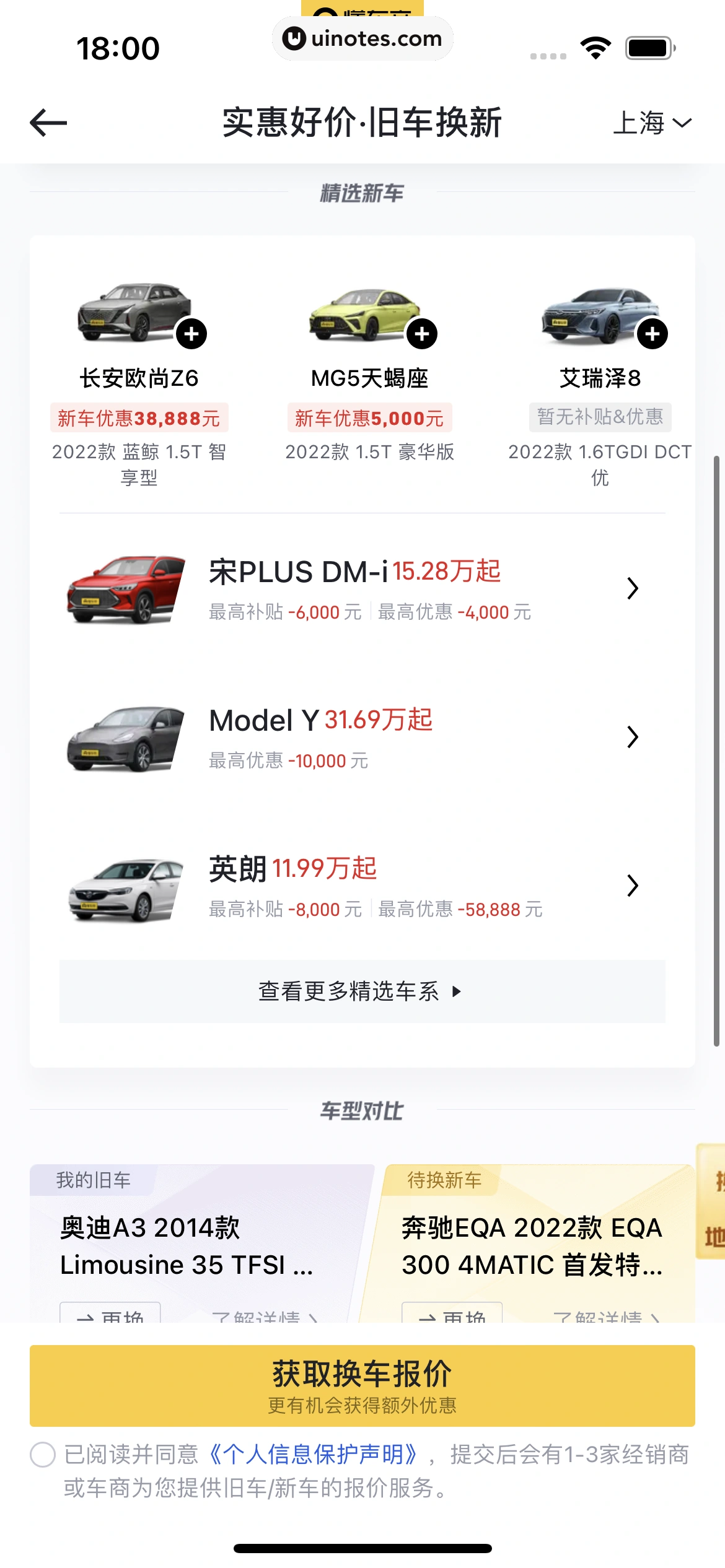Screen dimensions: 725x1568
Task: Open the 上海 city dropdown
Action: click(652, 123)
